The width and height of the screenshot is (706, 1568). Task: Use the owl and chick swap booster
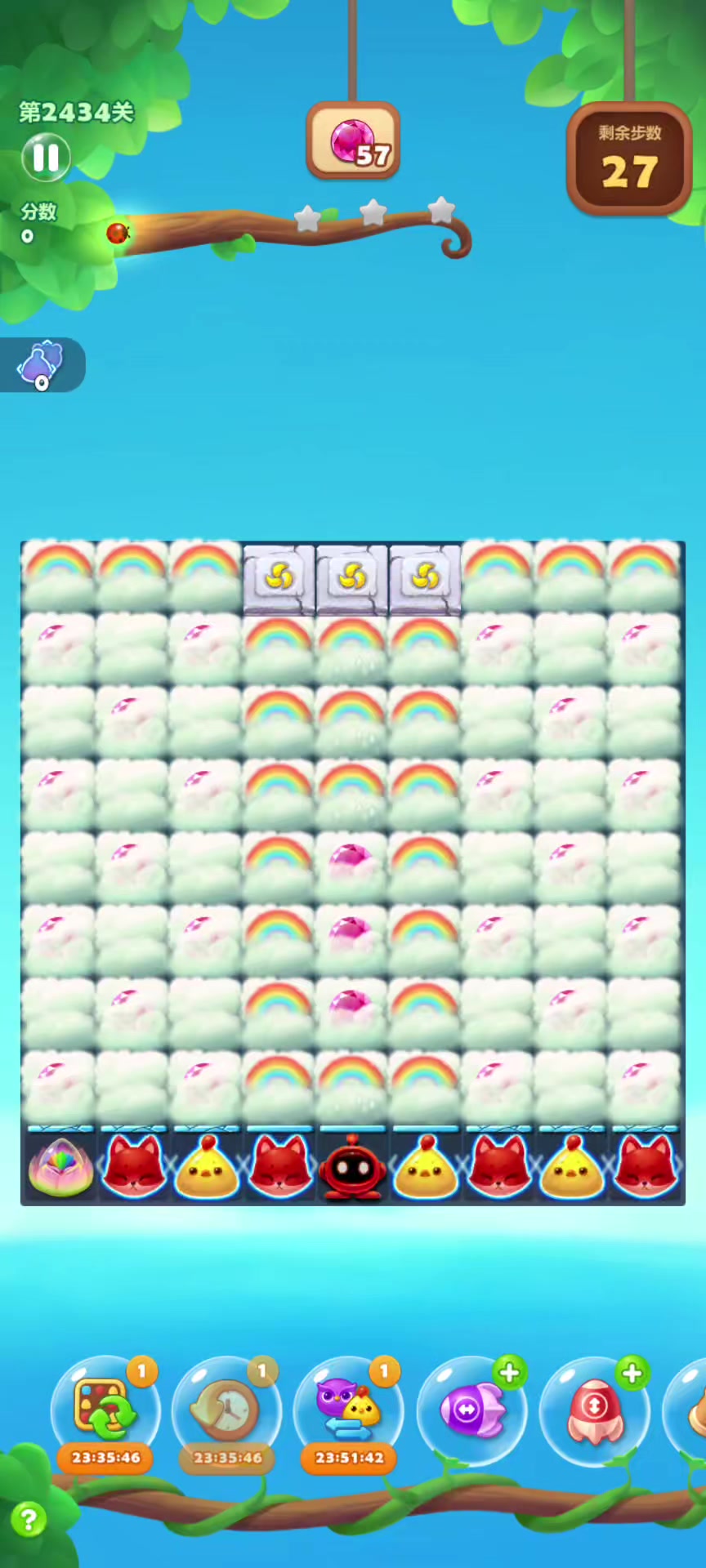point(349,1410)
